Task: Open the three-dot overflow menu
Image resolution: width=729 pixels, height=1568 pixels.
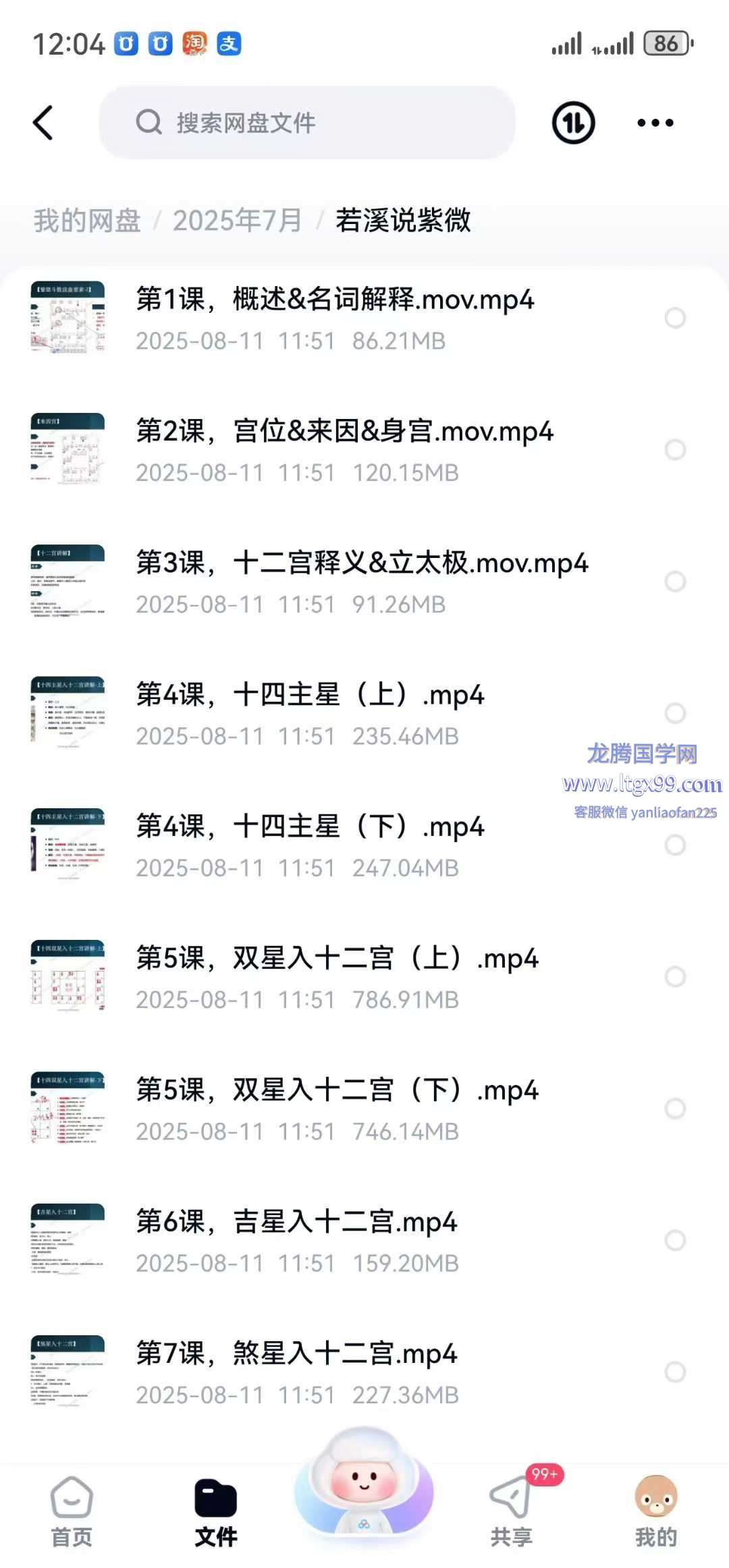Action: (655, 123)
